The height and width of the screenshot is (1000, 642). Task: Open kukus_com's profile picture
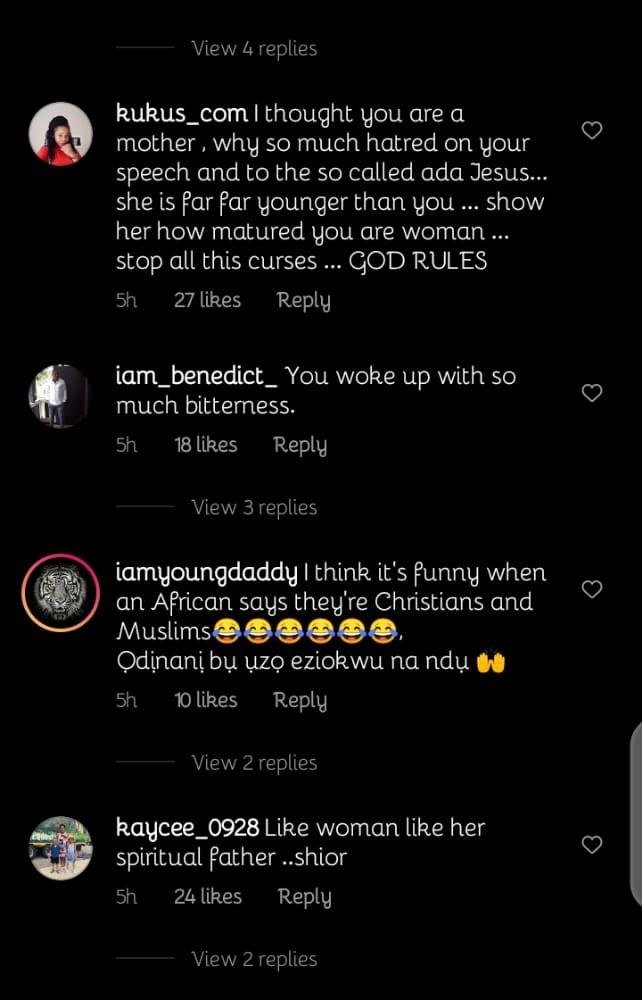point(60,134)
